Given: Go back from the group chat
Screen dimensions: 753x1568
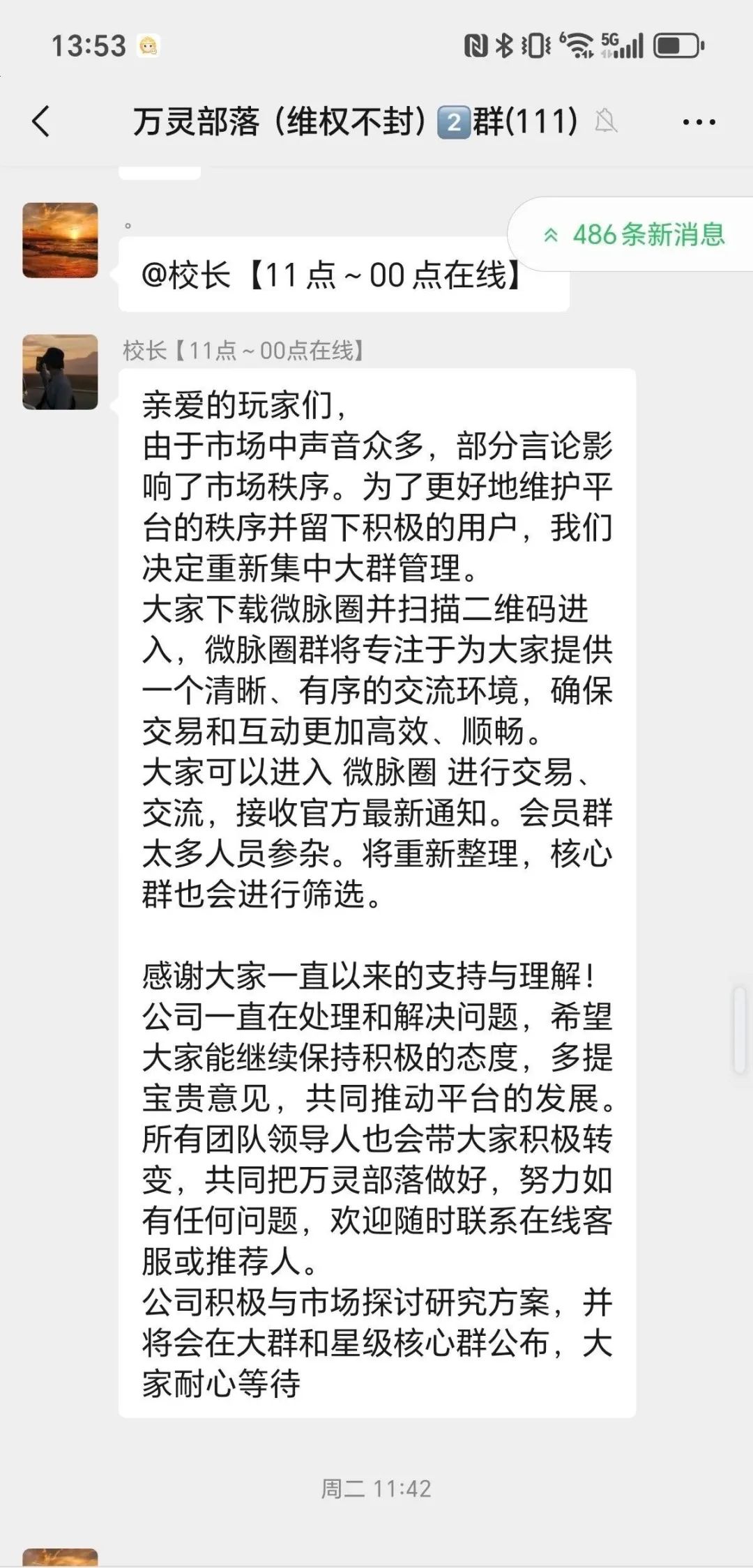Looking at the screenshot, I should (x=42, y=121).
